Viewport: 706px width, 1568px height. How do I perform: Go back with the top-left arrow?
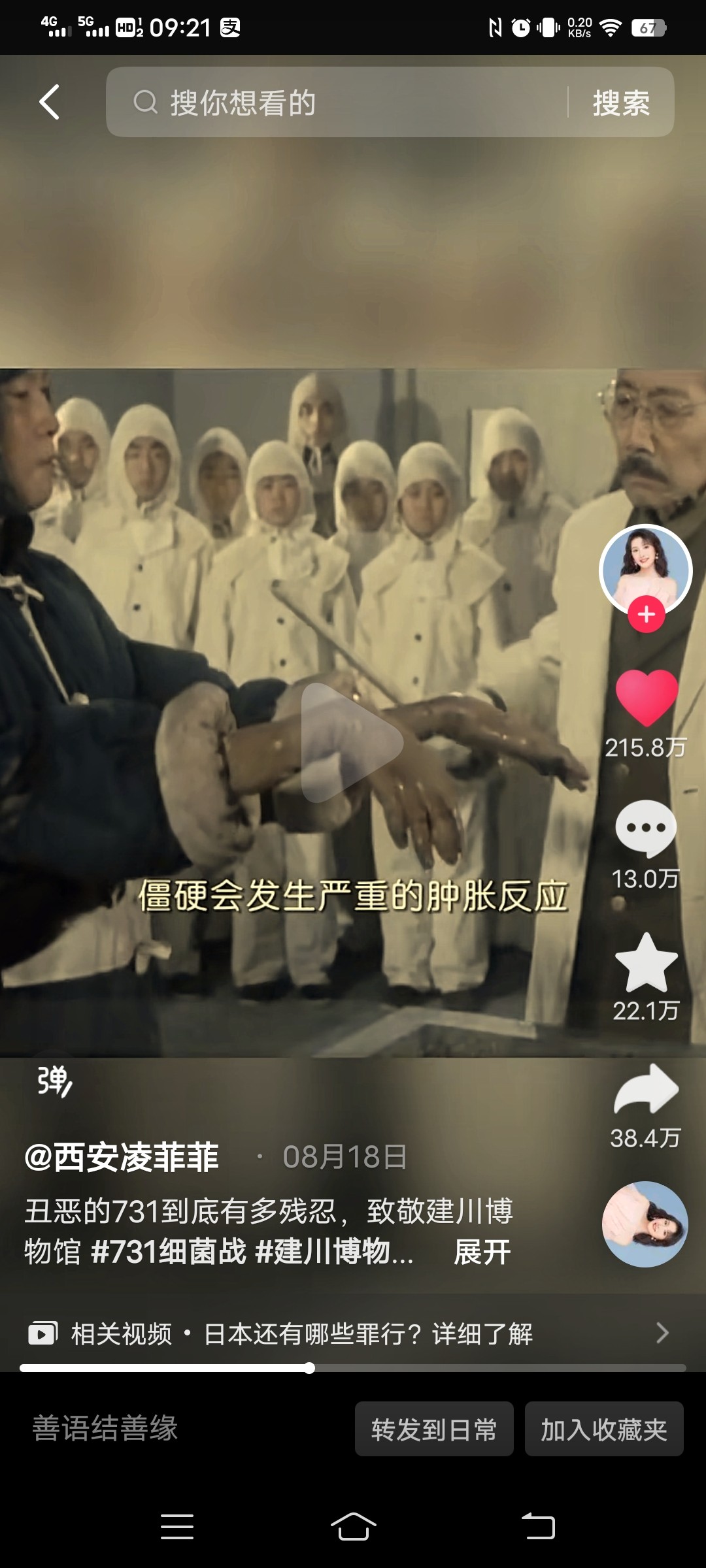click(49, 102)
